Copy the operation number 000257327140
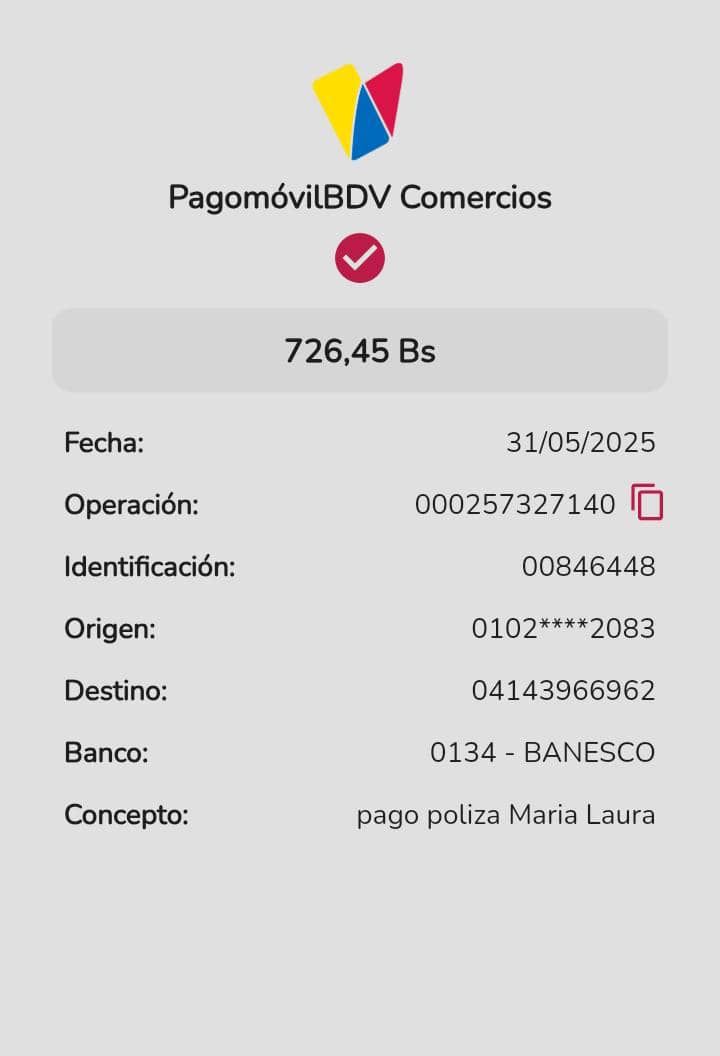 [647, 503]
